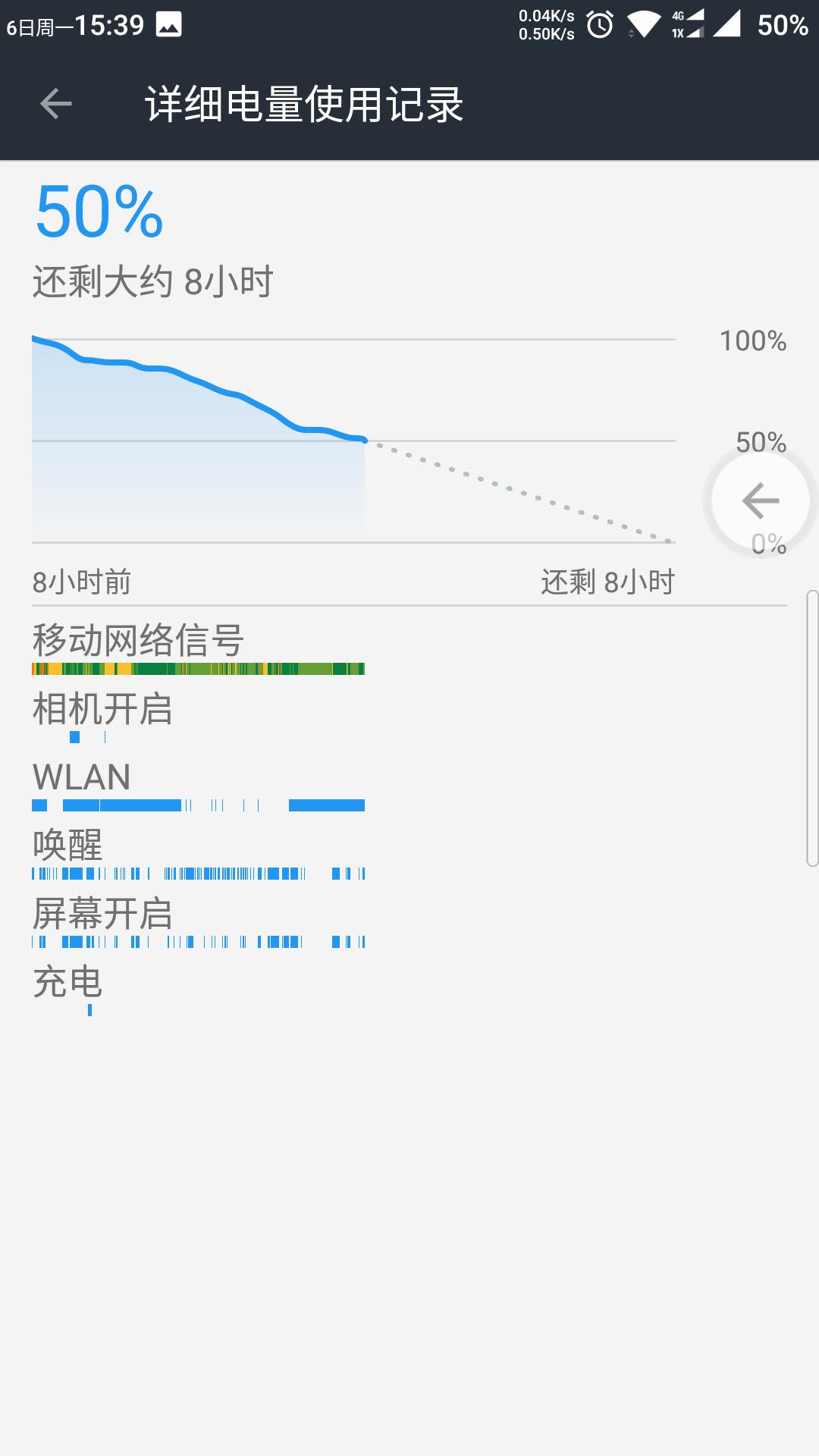Tap the back arrow beside the page title
Image resolution: width=819 pixels, height=1456 pixels.
click(55, 103)
